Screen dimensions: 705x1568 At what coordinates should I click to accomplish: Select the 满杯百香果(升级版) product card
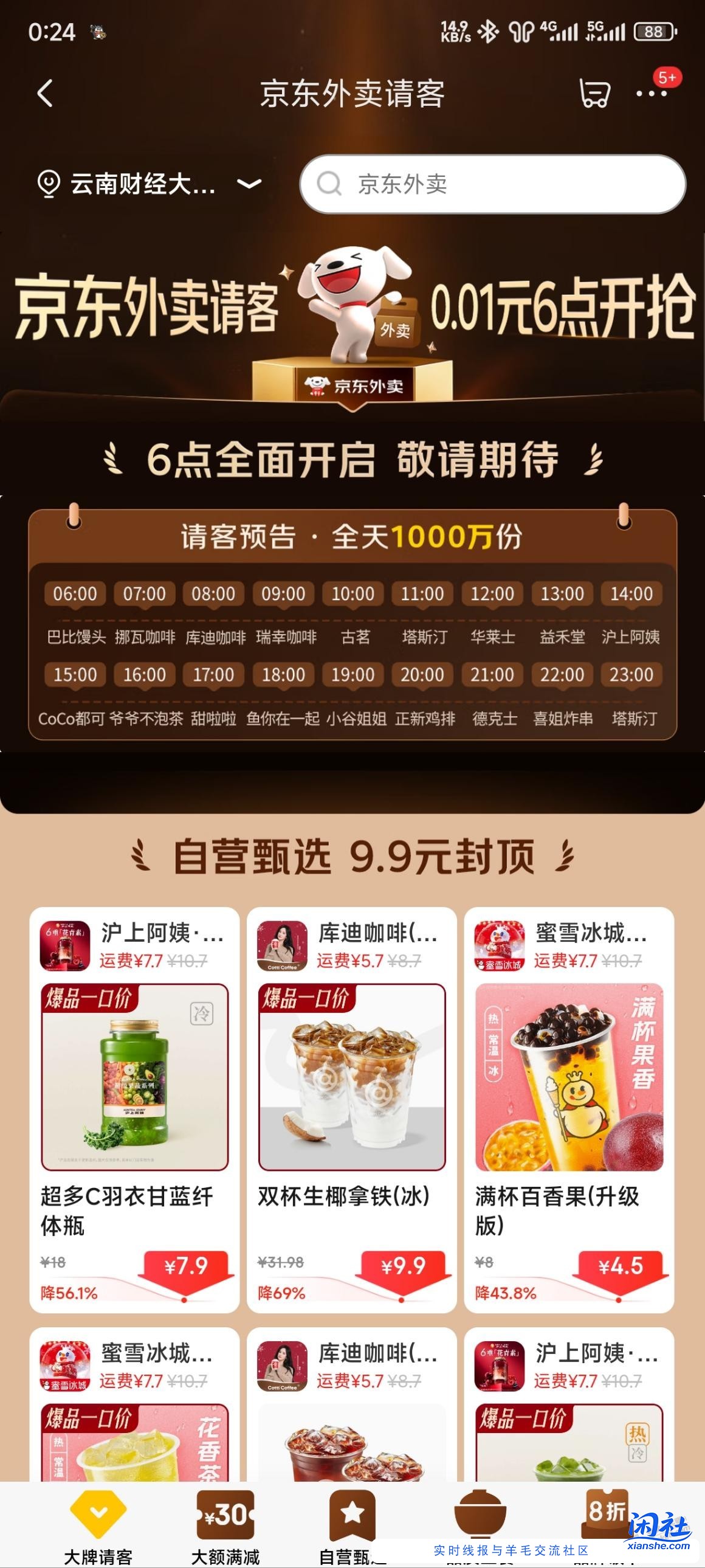(x=569, y=1108)
